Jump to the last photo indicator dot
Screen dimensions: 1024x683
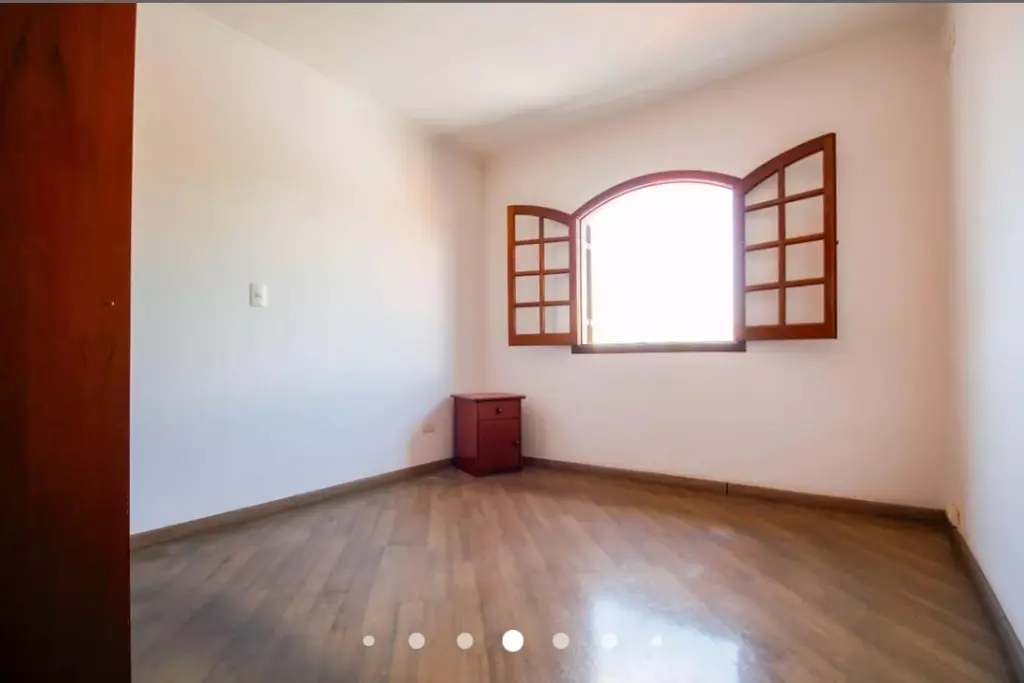coord(656,641)
